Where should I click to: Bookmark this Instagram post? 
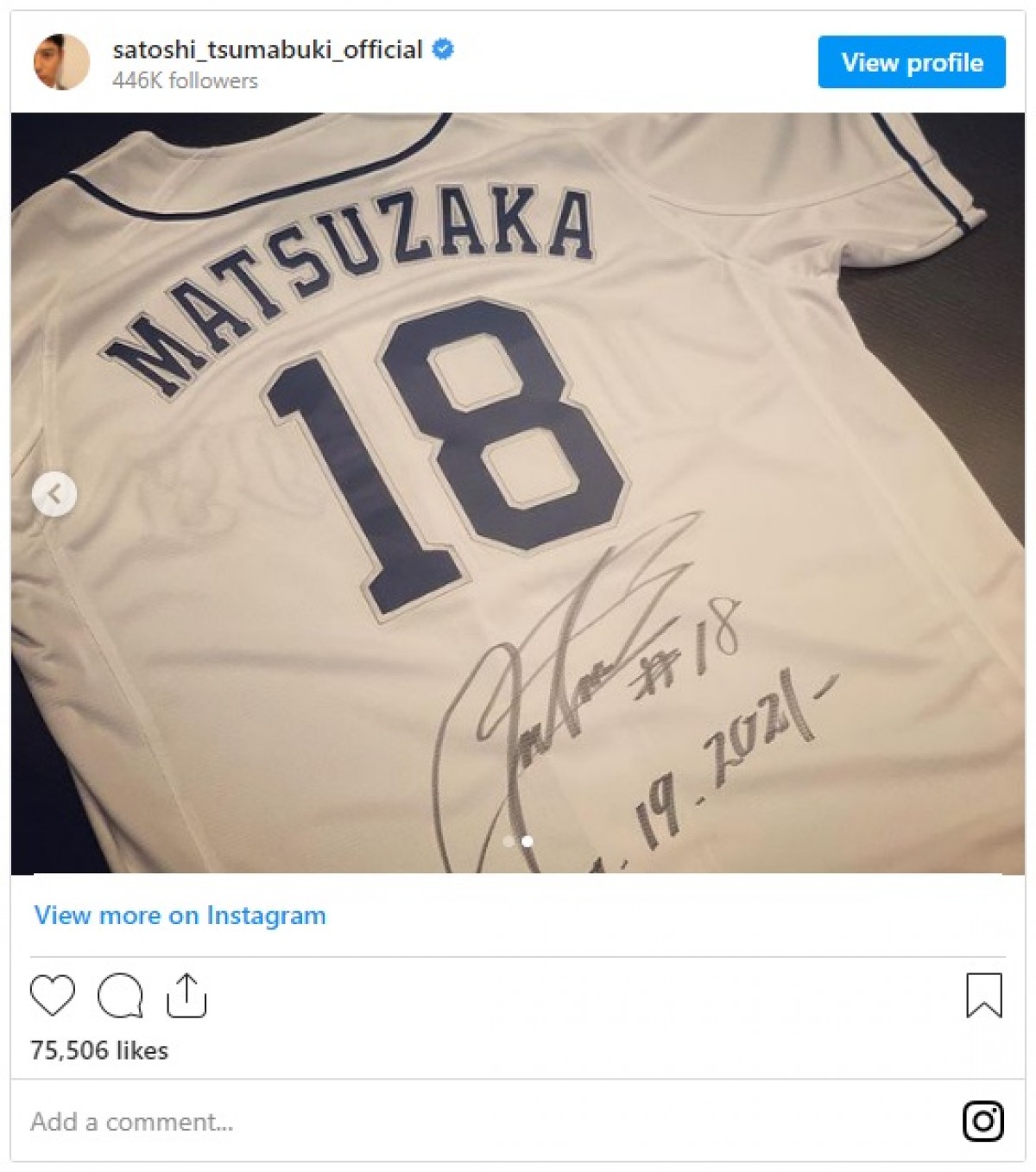(x=983, y=995)
